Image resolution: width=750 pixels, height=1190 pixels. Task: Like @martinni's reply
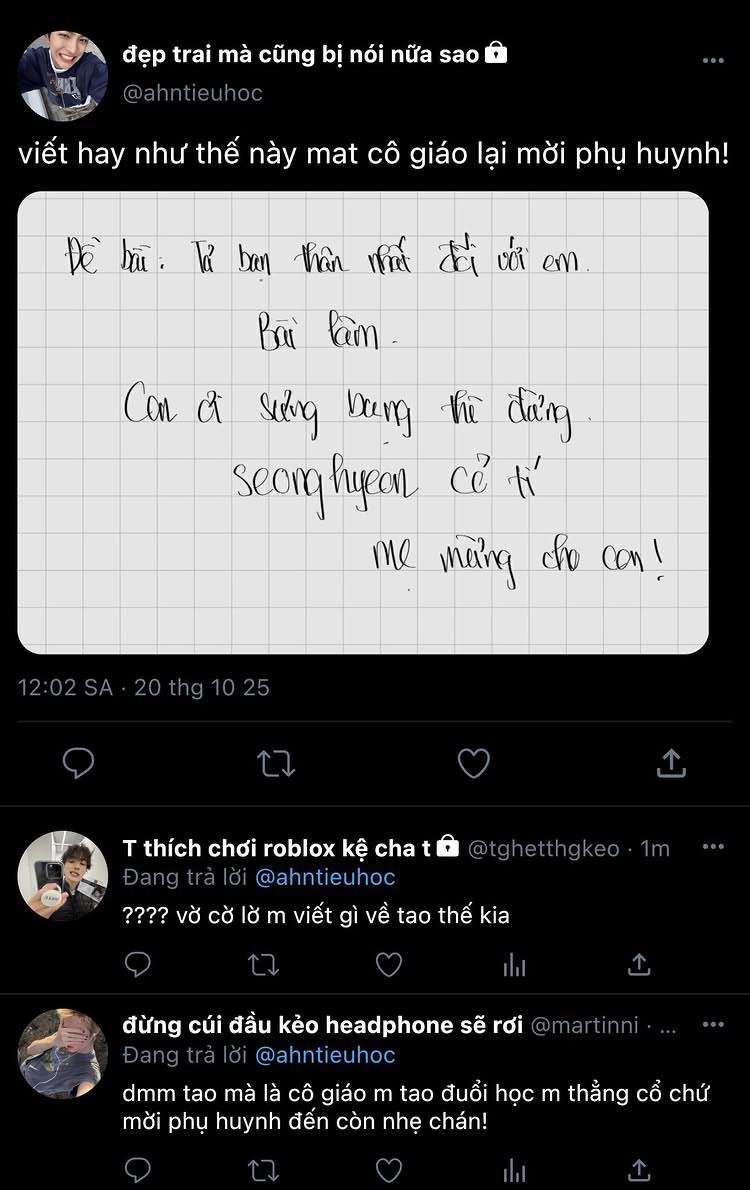point(388,1170)
